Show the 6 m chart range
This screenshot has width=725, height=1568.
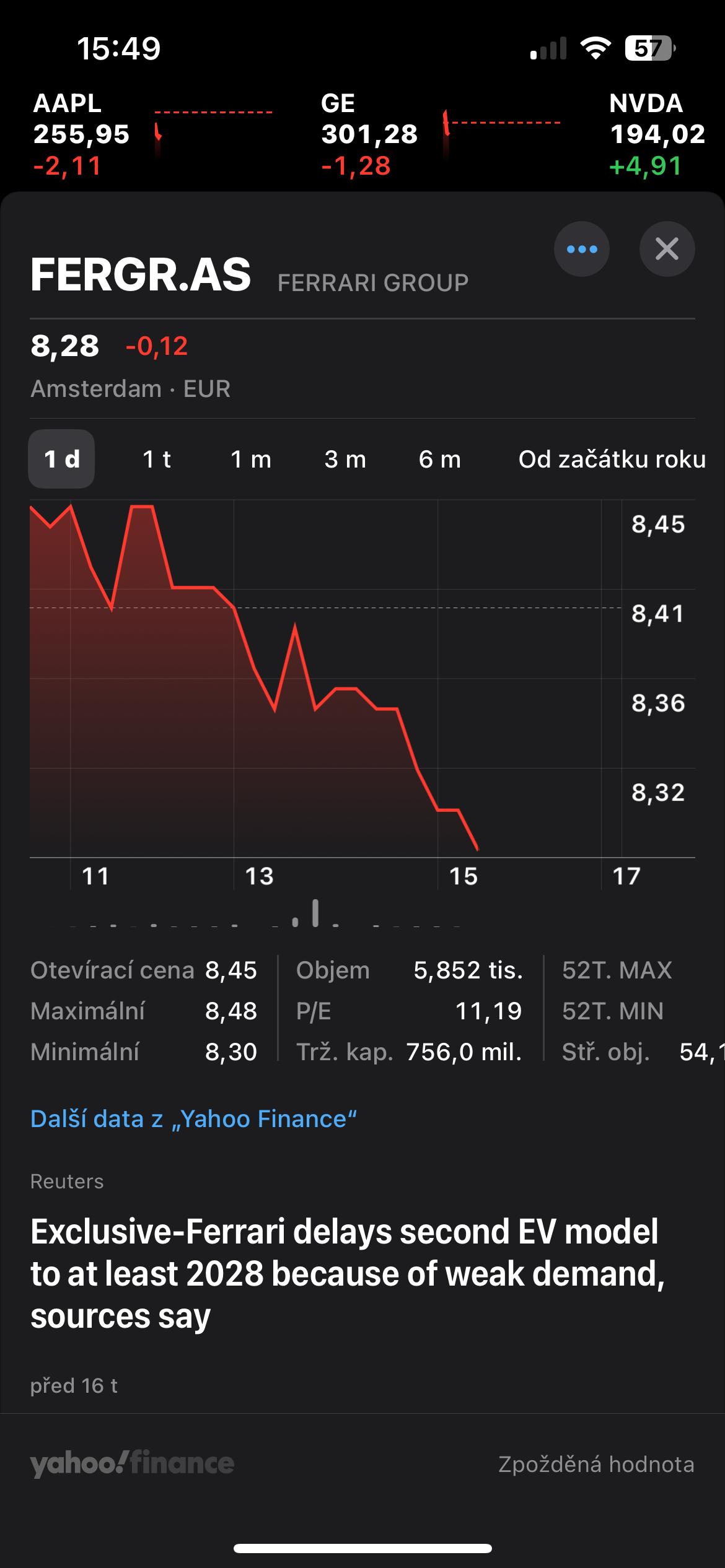click(x=439, y=459)
